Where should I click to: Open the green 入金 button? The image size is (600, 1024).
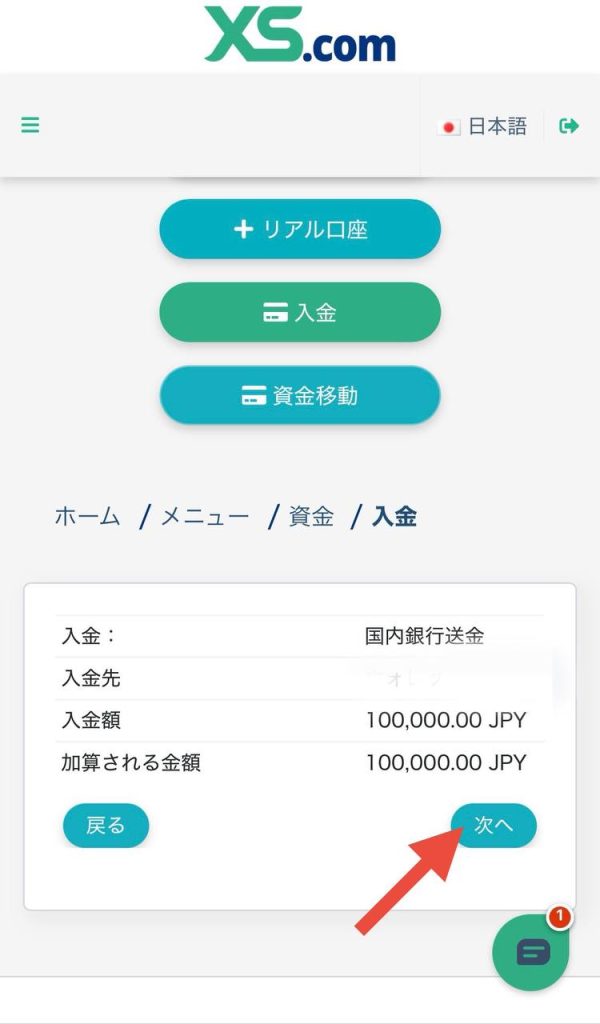[x=300, y=313]
